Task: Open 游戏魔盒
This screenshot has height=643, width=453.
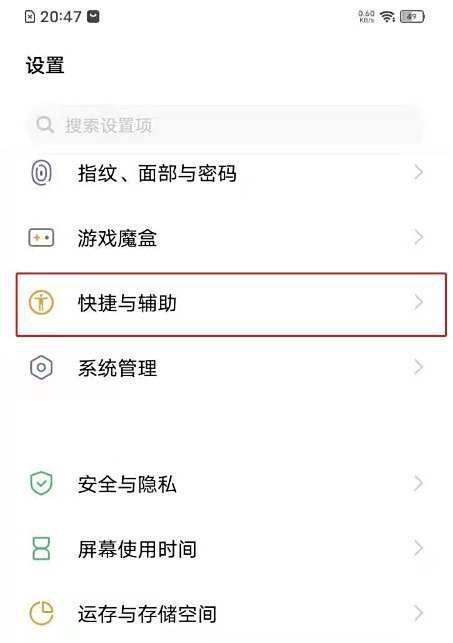Action: 226,237
